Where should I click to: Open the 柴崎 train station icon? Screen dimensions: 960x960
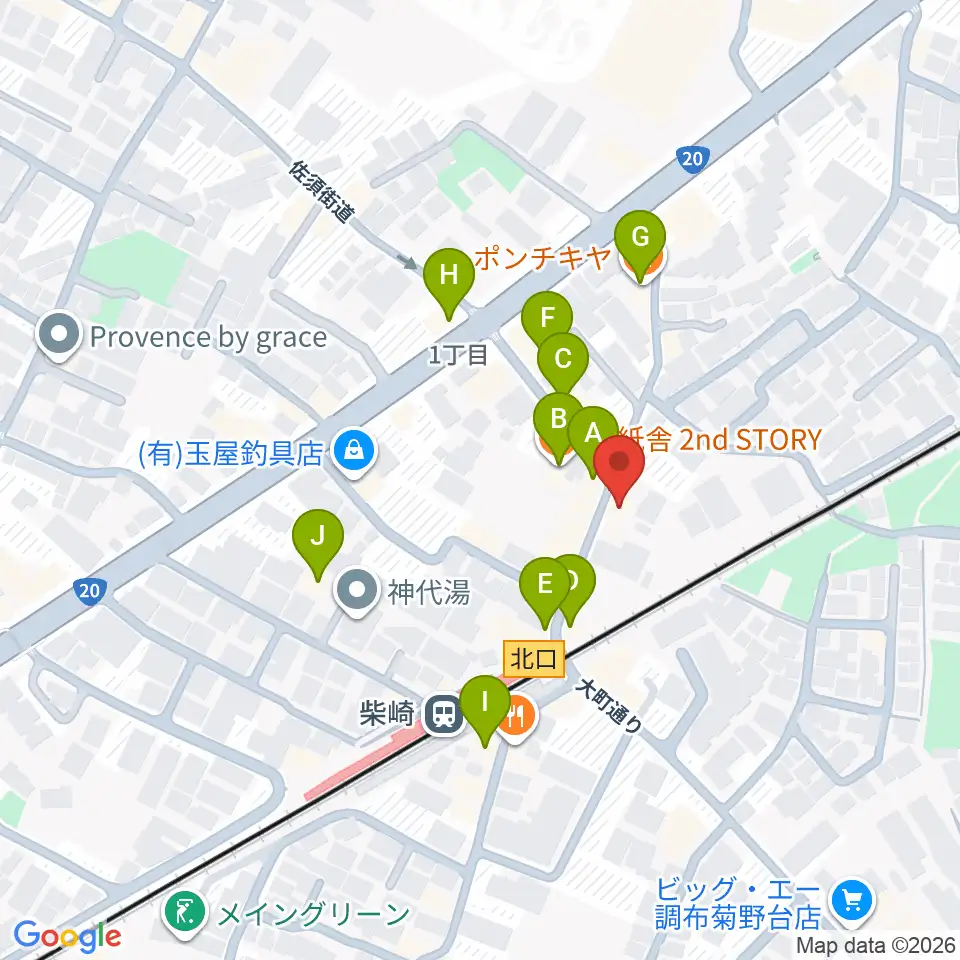click(x=445, y=713)
